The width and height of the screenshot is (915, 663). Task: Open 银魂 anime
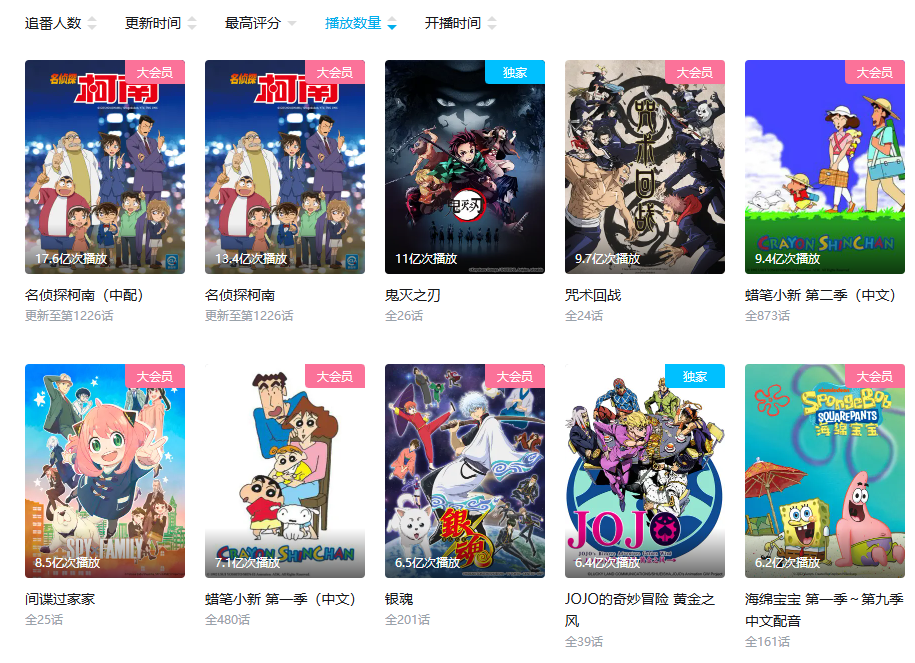tap(465, 471)
